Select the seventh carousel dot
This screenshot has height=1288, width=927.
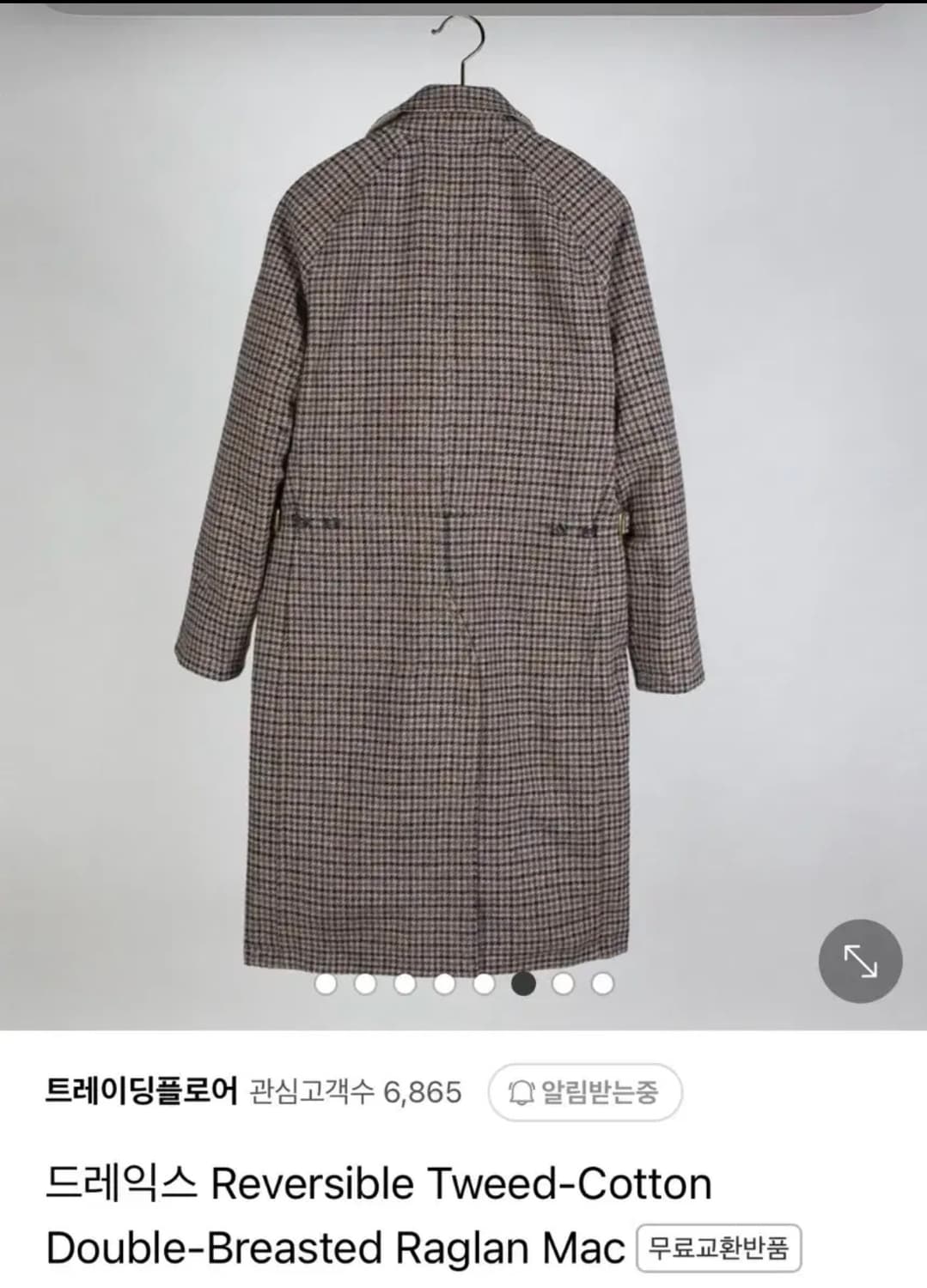(562, 986)
